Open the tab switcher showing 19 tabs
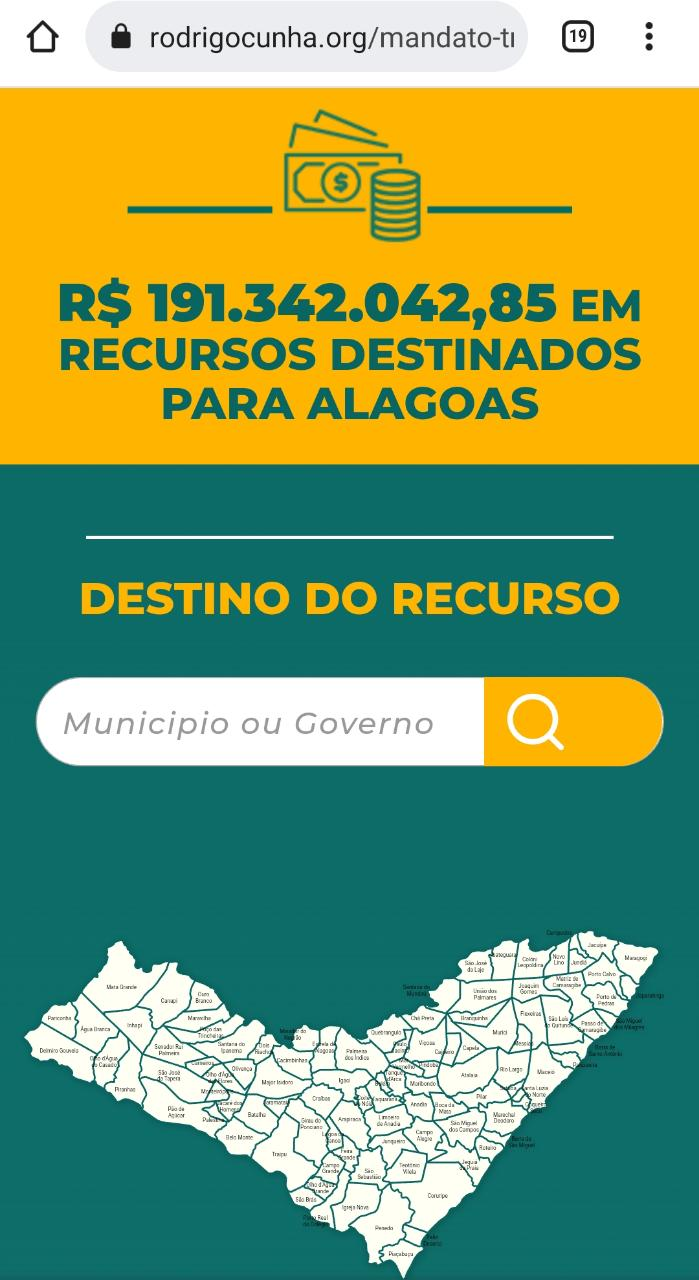Image resolution: width=699 pixels, height=1280 pixels. pyautogui.click(x=577, y=38)
